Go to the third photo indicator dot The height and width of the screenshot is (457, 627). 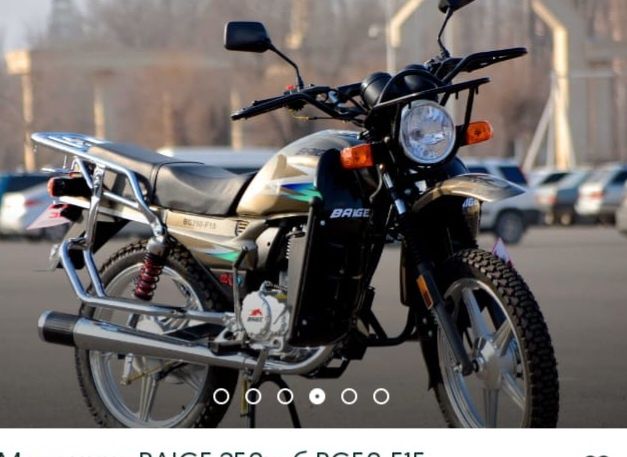tap(285, 396)
